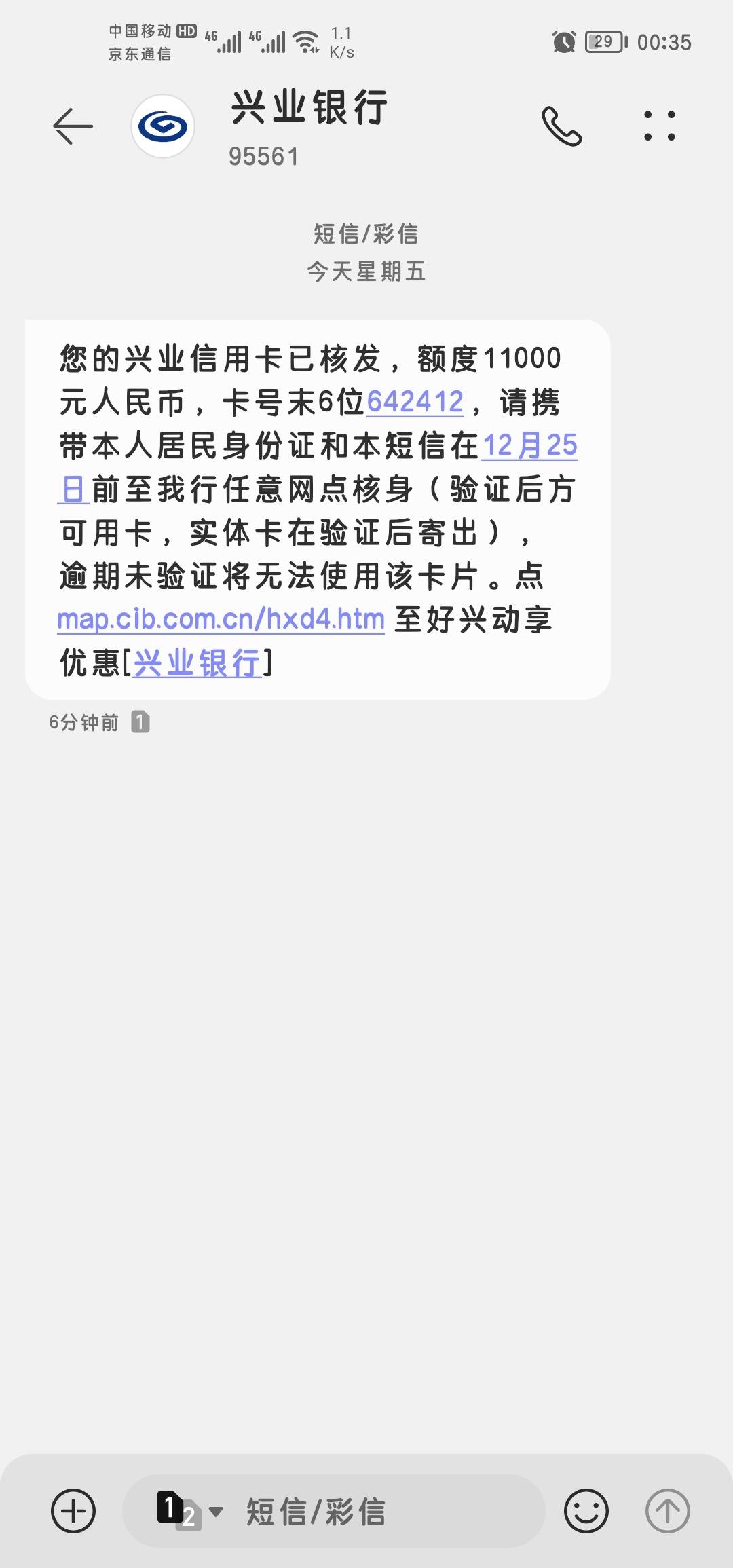Image resolution: width=733 pixels, height=1568 pixels.
Task: Open the 兴业银行 contact avatar
Action: (163, 126)
